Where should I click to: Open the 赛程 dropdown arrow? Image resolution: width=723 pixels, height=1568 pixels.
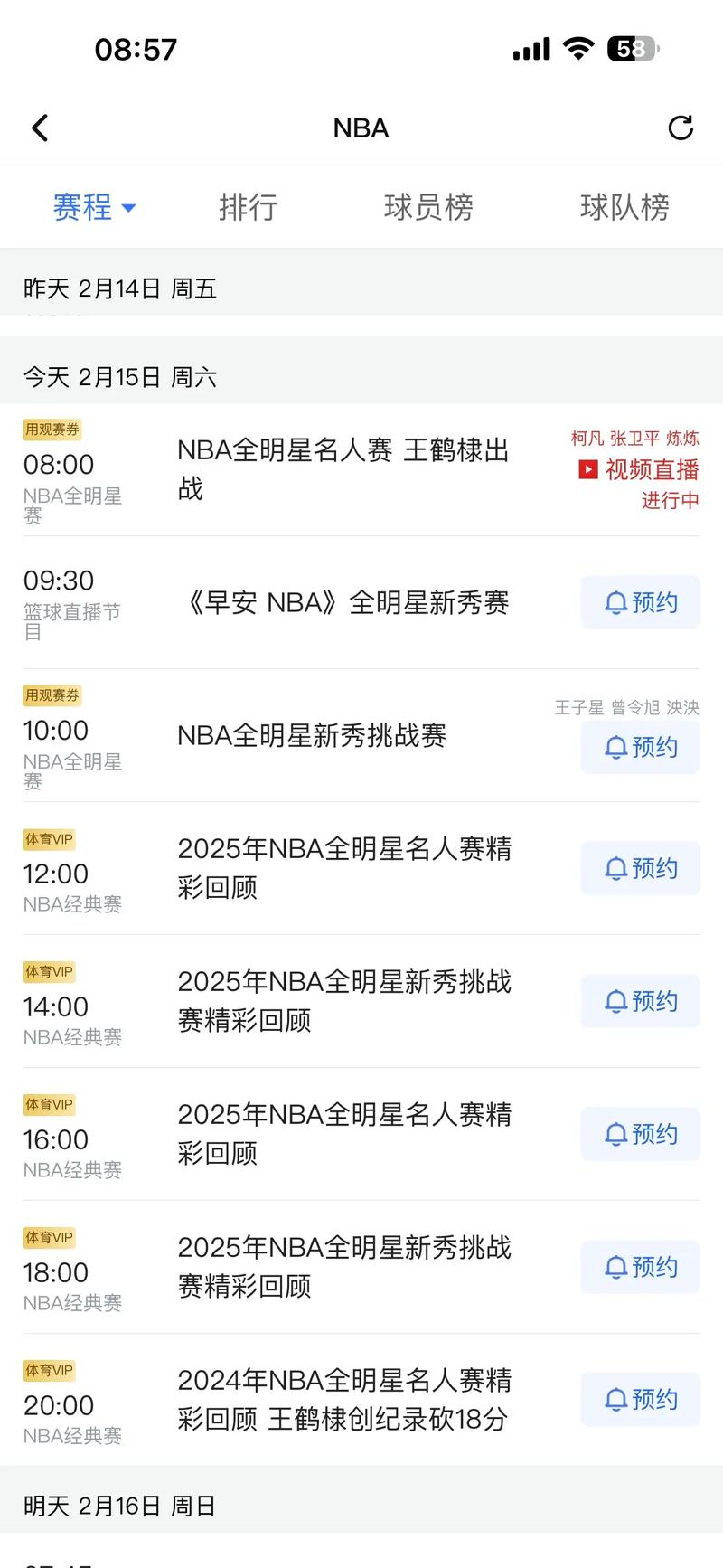(x=131, y=207)
